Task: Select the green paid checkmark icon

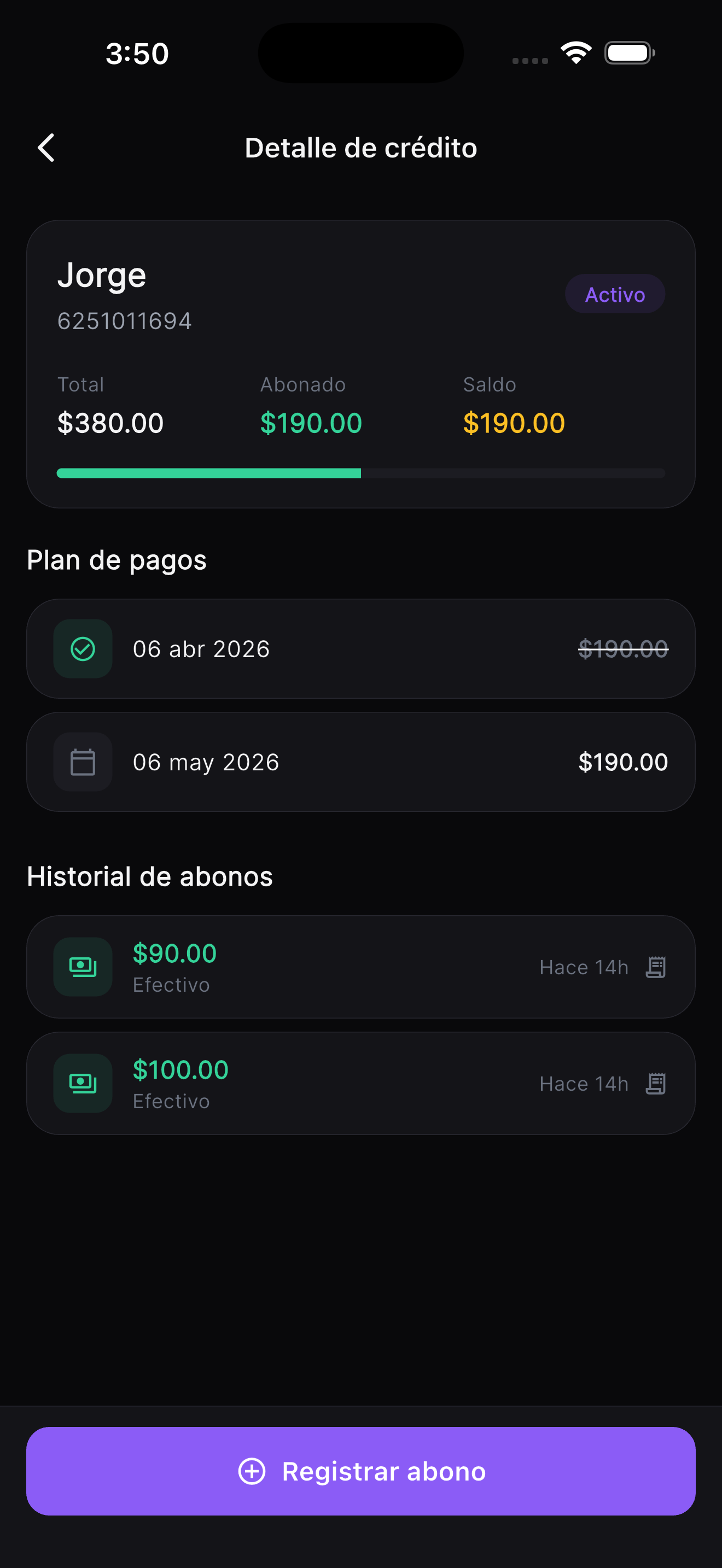Action: tap(82, 649)
